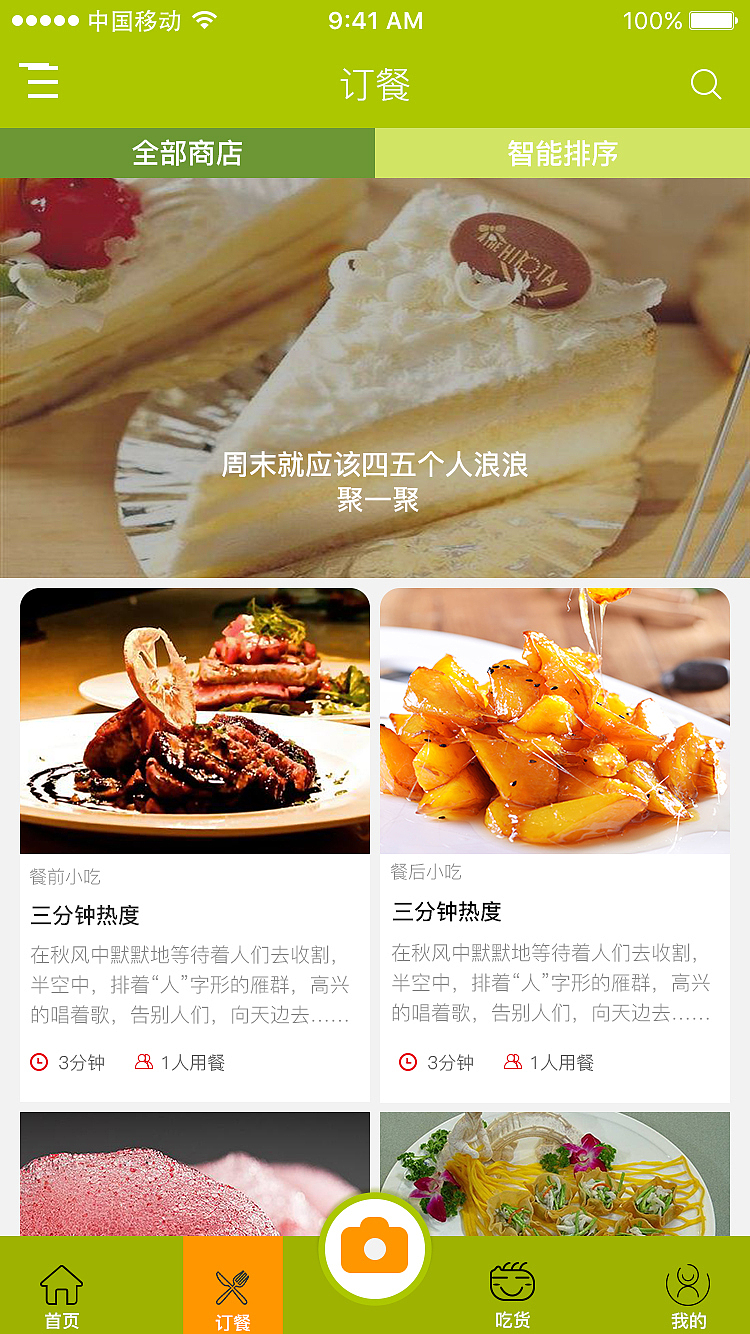Tap the caramelized potato dish photo

point(554,720)
